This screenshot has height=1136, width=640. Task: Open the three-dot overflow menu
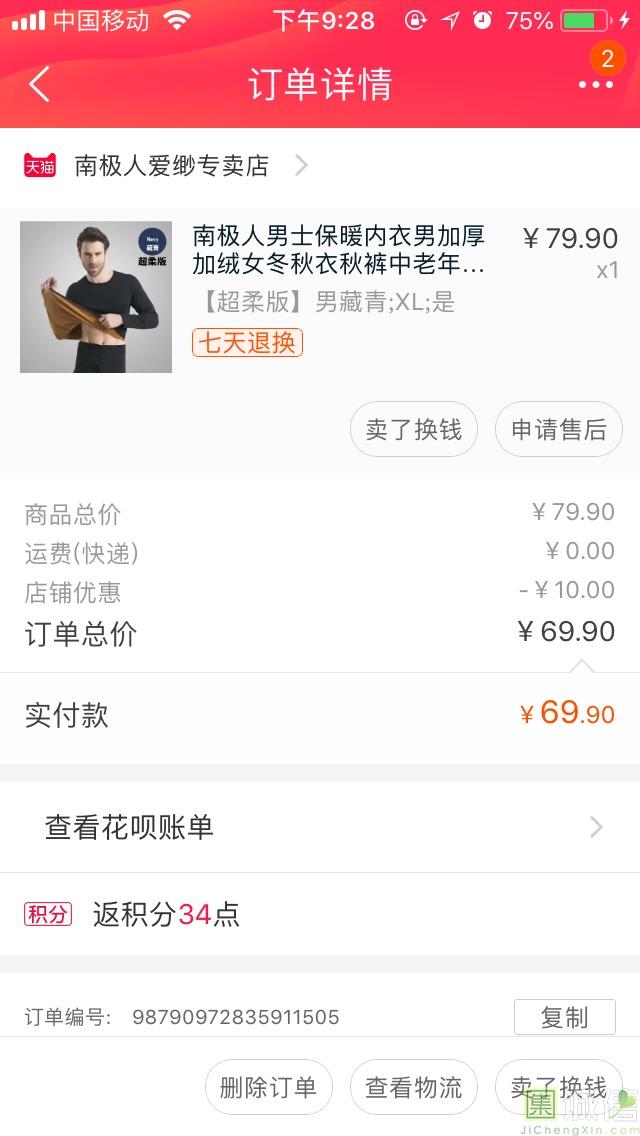click(x=595, y=85)
